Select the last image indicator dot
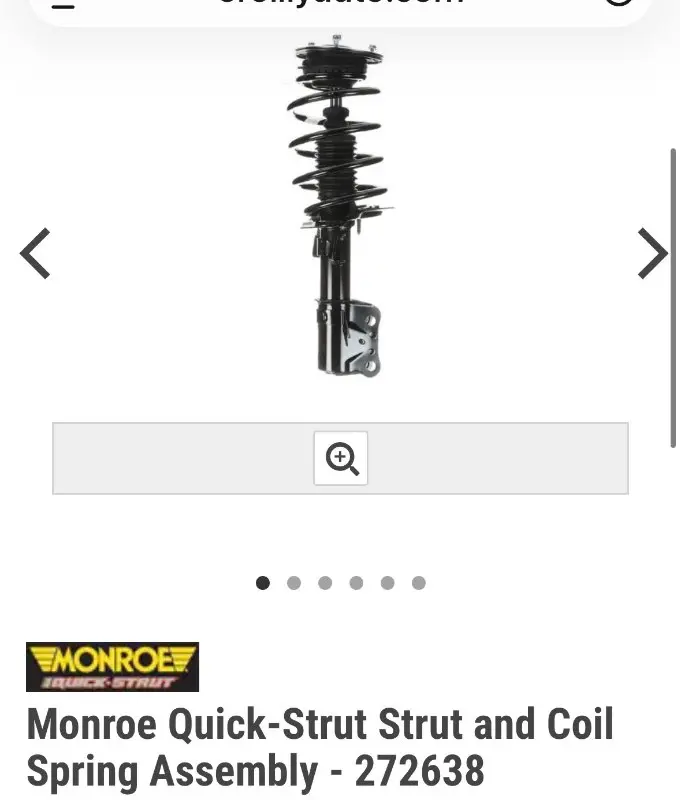680x800 pixels. [x=419, y=583]
